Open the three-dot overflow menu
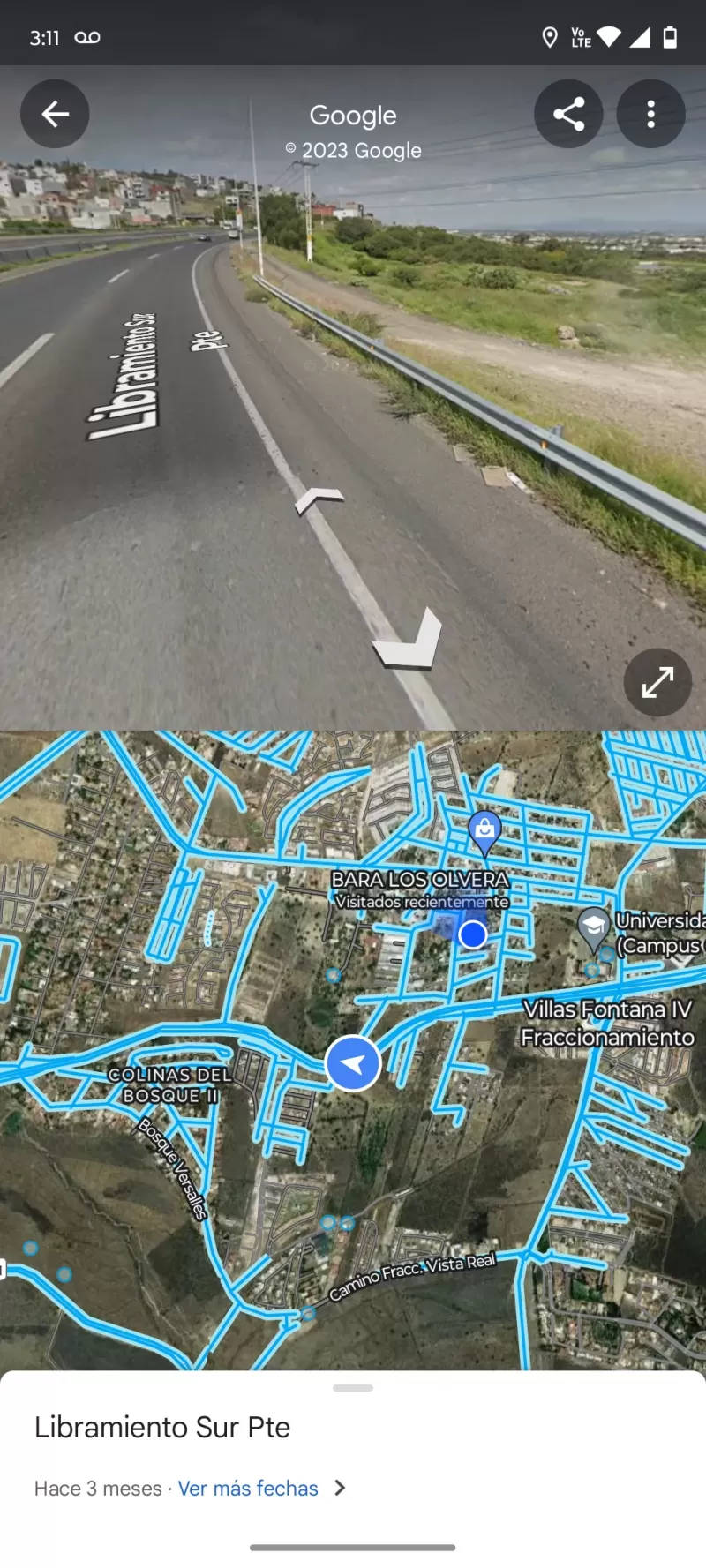 point(650,114)
